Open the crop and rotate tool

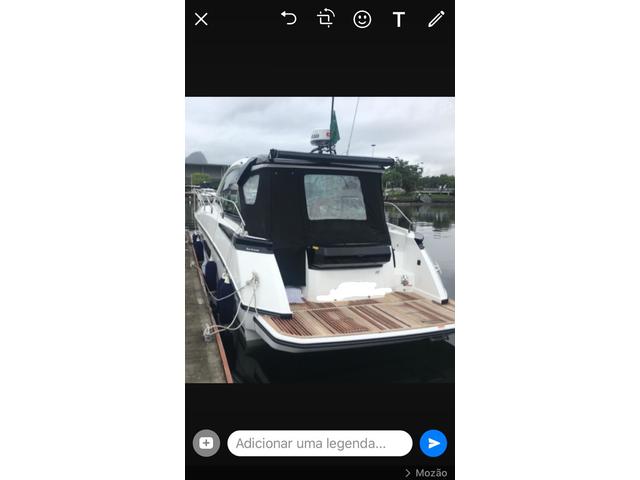pyautogui.click(x=326, y=18)
